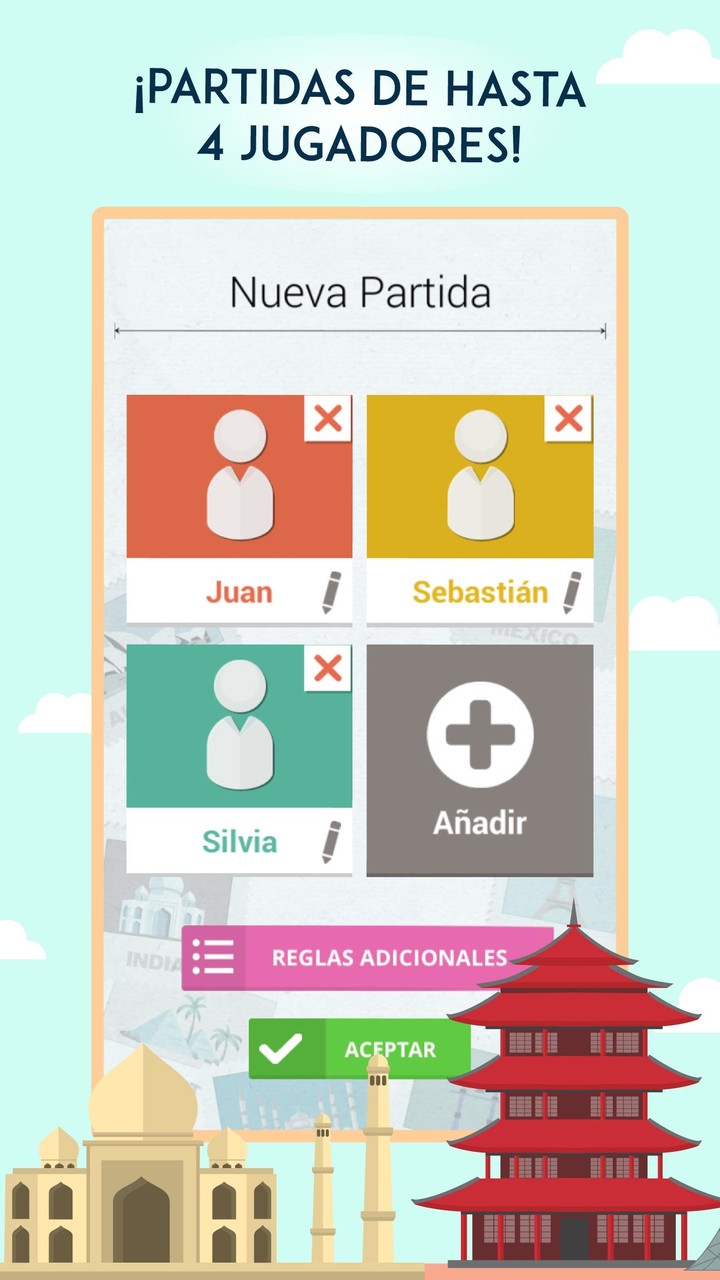
Task: Select the Nueva Partida title
Action: (360, 292)
